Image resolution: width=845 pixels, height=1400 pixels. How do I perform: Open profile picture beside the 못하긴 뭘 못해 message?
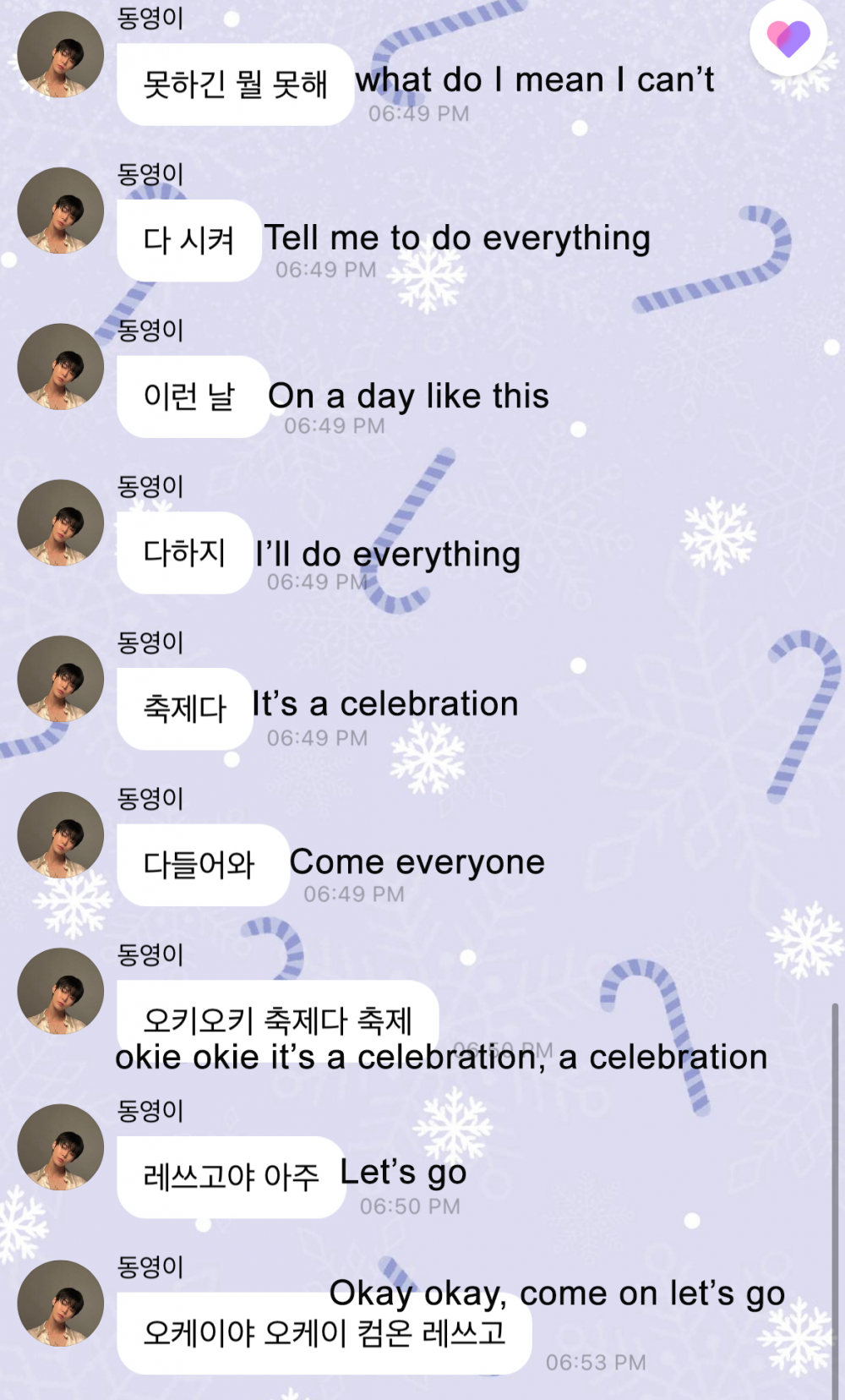[x=61, y=55]
